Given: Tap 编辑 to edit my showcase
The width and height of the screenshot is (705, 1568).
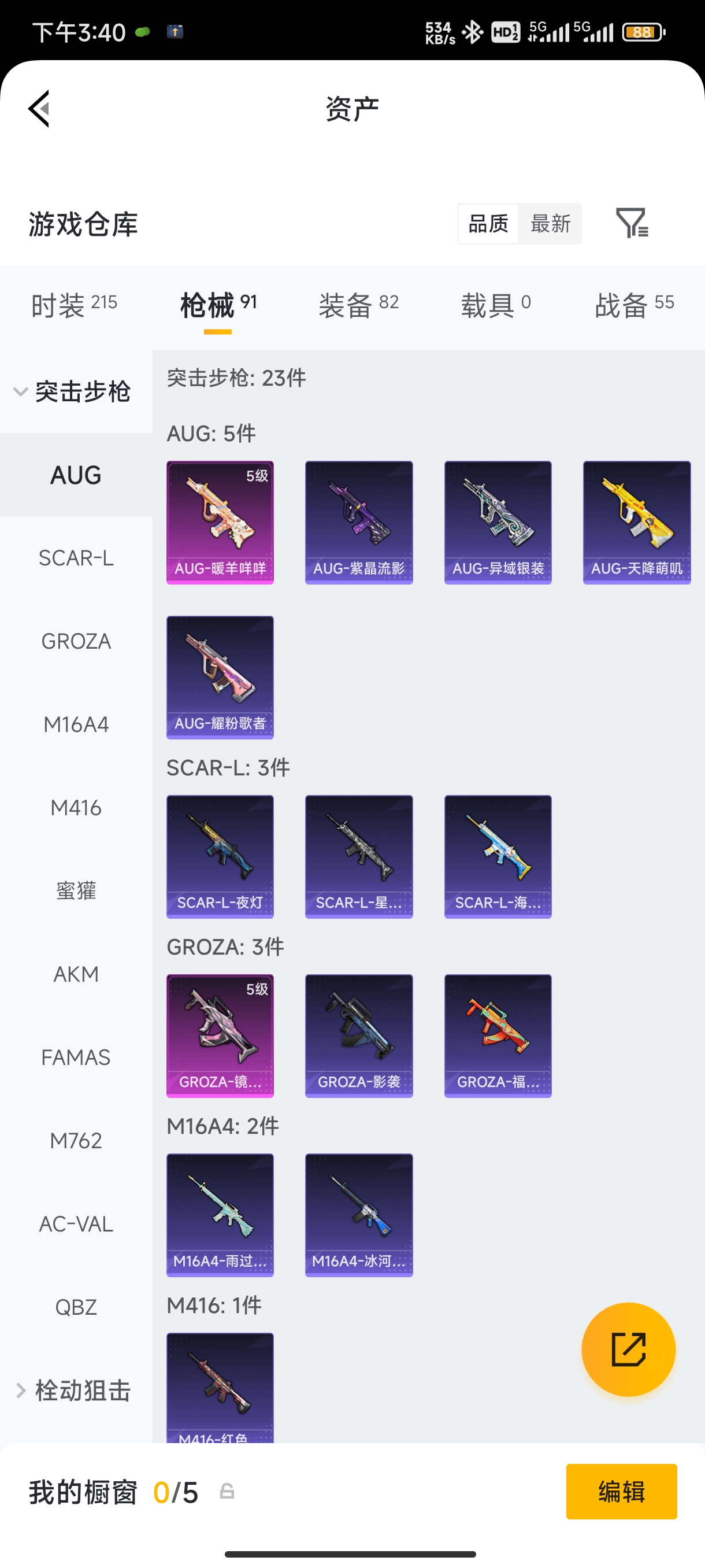Looking at the screenshot, I should (x=621, y=1492).
